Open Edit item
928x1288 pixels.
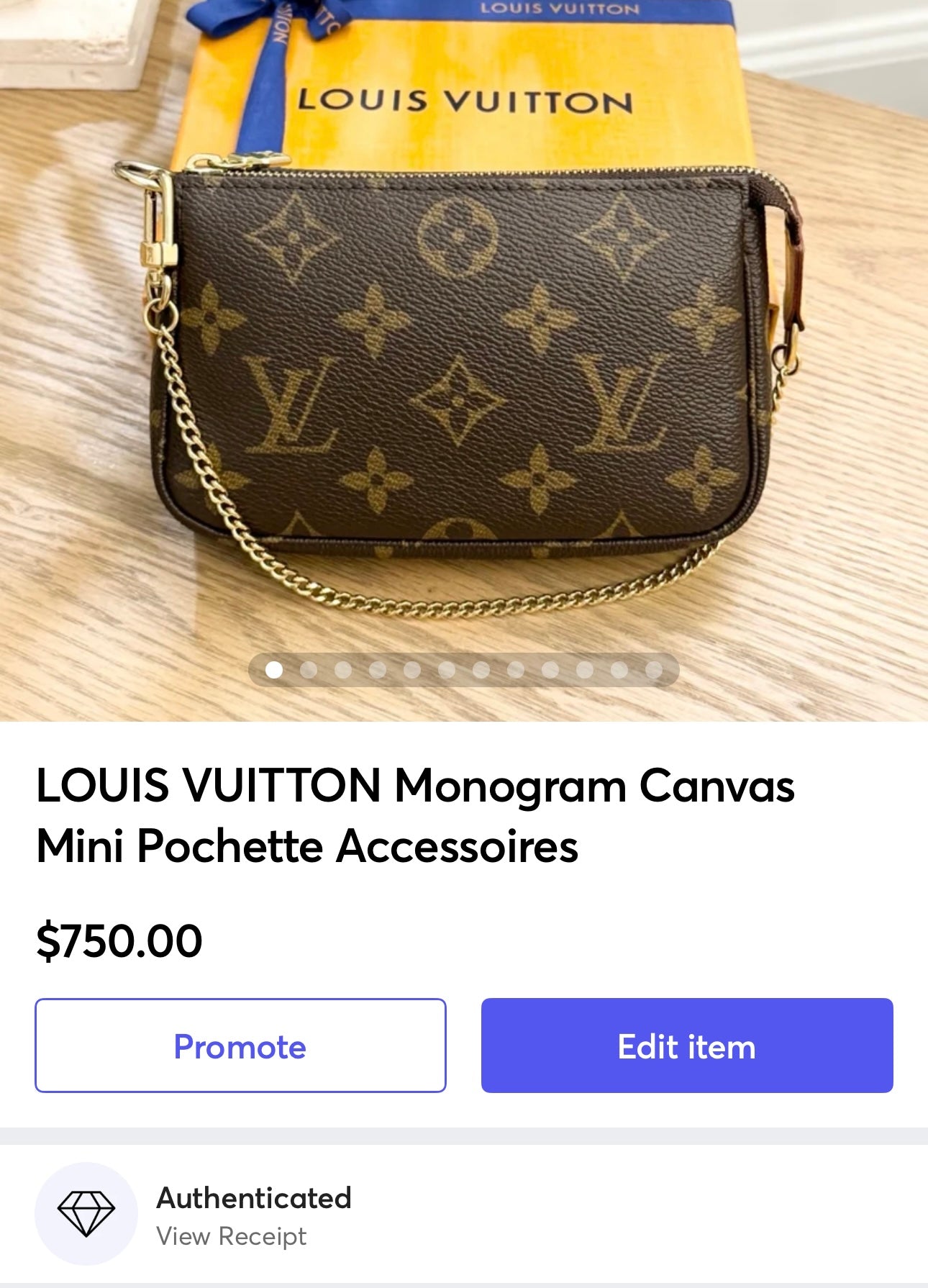click(686, 1045)
